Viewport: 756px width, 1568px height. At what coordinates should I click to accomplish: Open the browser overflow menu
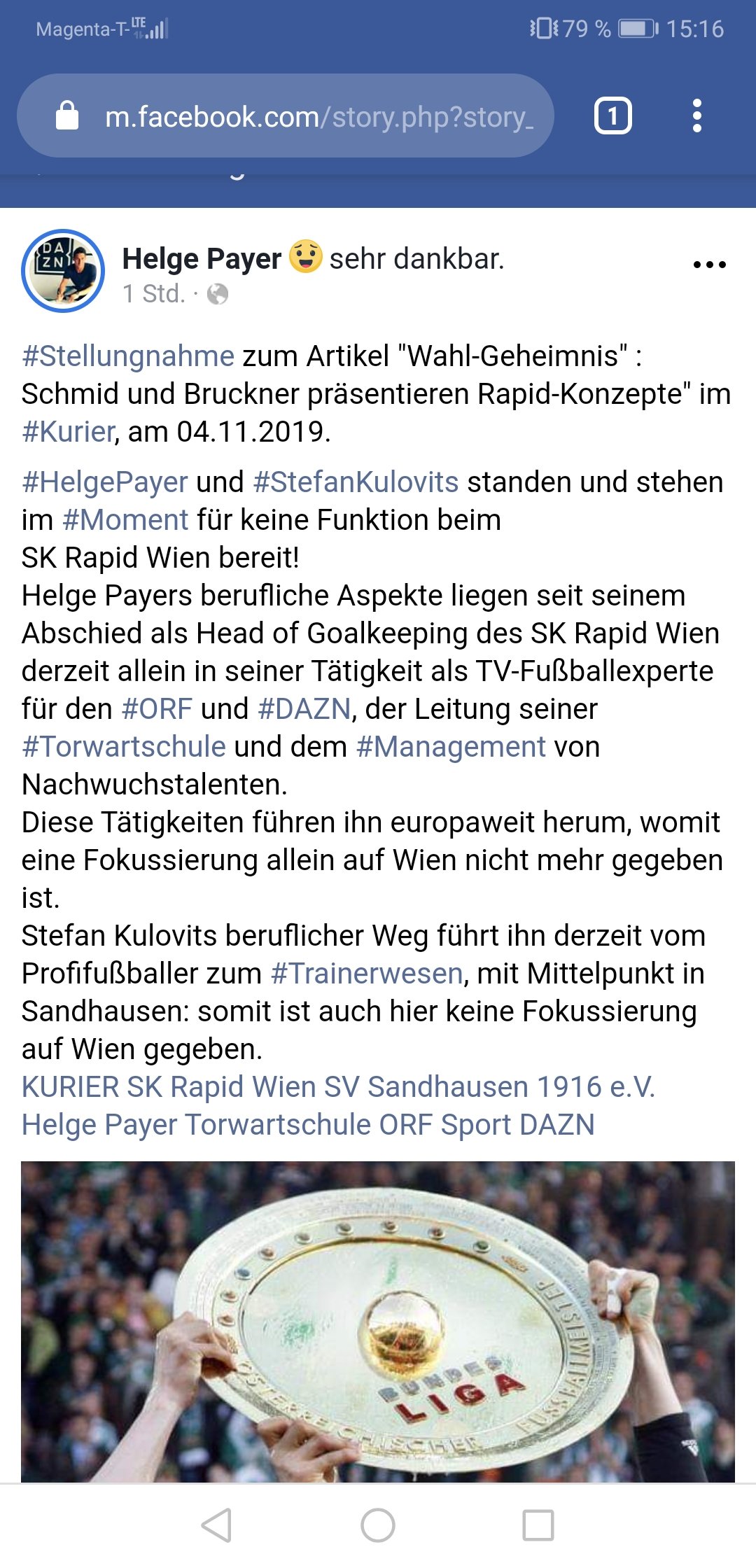696,115
